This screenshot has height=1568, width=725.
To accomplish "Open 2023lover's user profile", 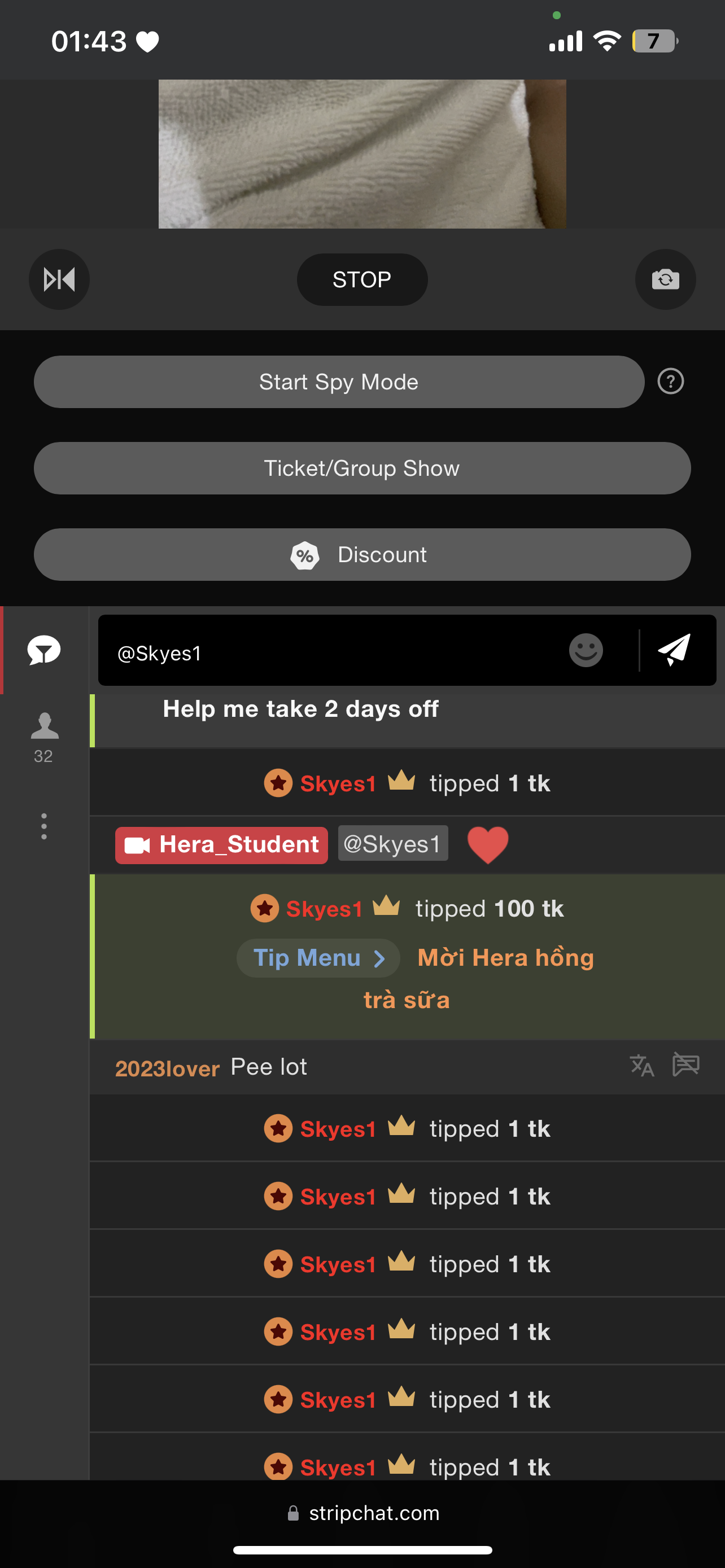I will pyautogui.click(x=167, y=1068).
